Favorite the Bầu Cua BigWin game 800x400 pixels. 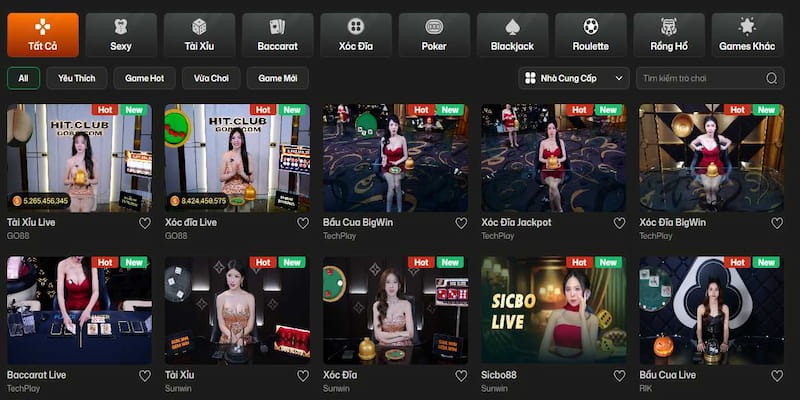461,223
